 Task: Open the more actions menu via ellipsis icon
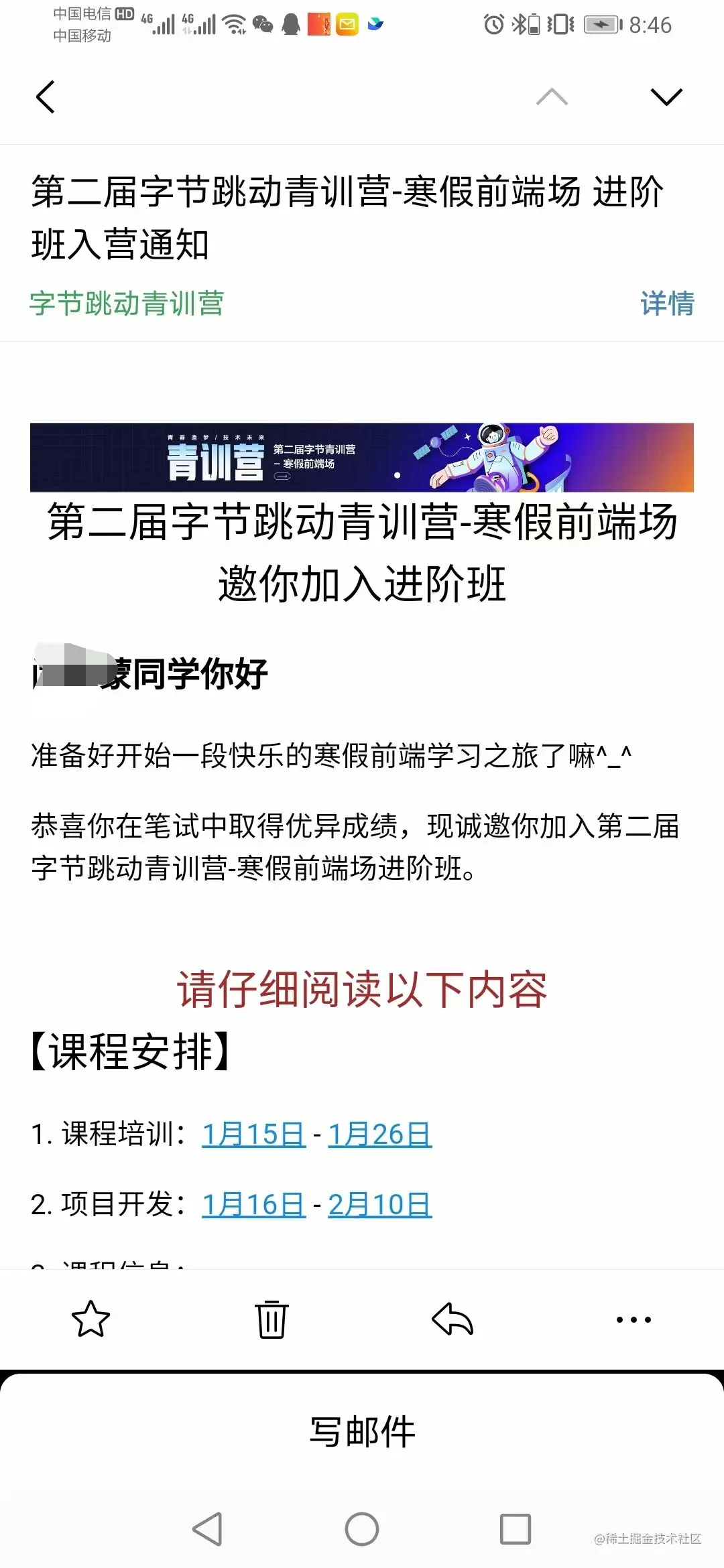pos(633,1319)
